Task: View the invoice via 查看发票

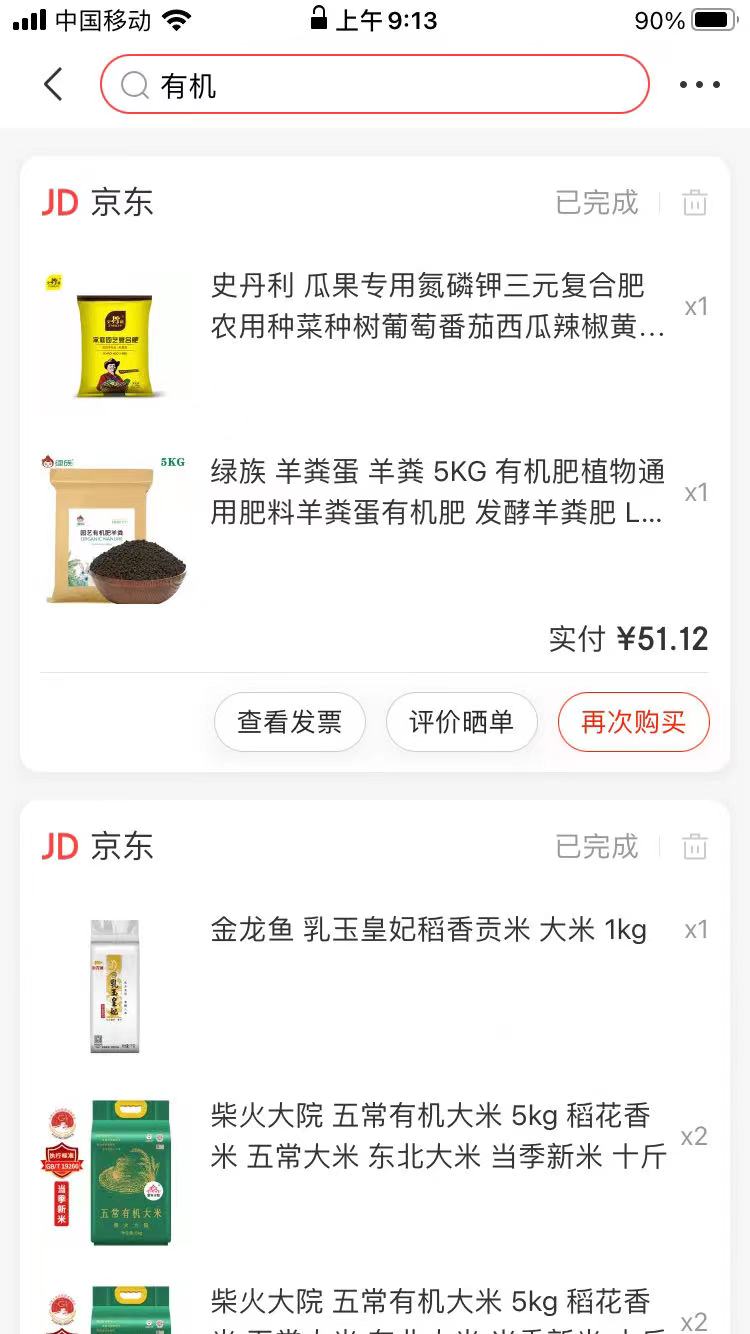Action: pos(289,722)
